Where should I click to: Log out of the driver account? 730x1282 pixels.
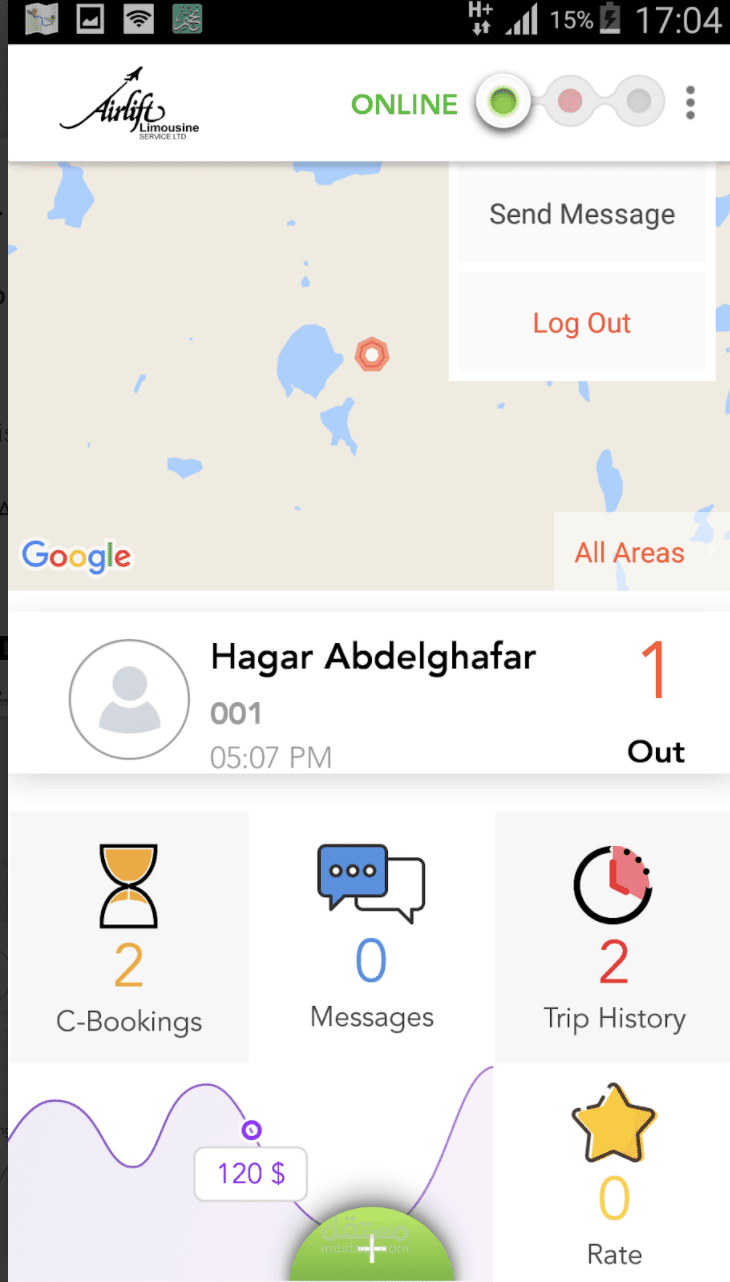[x=582, y=323]
